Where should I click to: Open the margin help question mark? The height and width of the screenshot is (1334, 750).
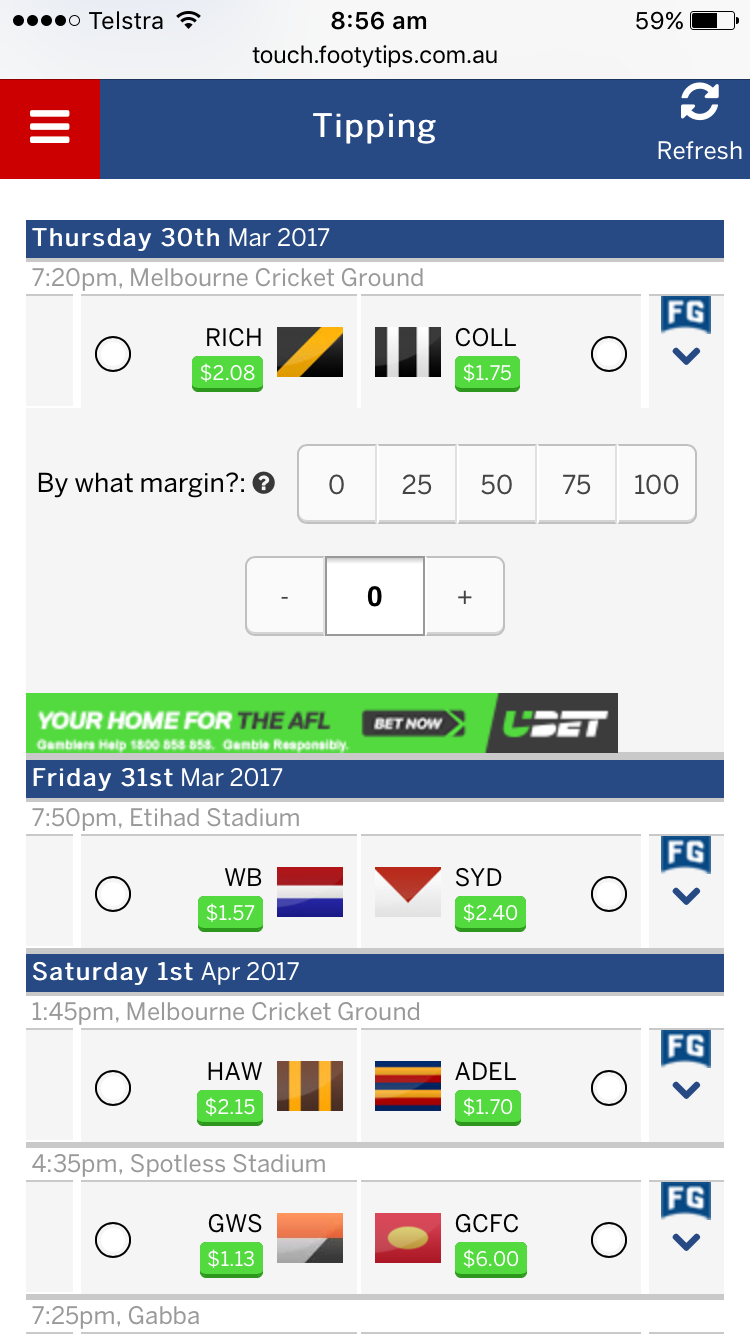pos(264,484)
